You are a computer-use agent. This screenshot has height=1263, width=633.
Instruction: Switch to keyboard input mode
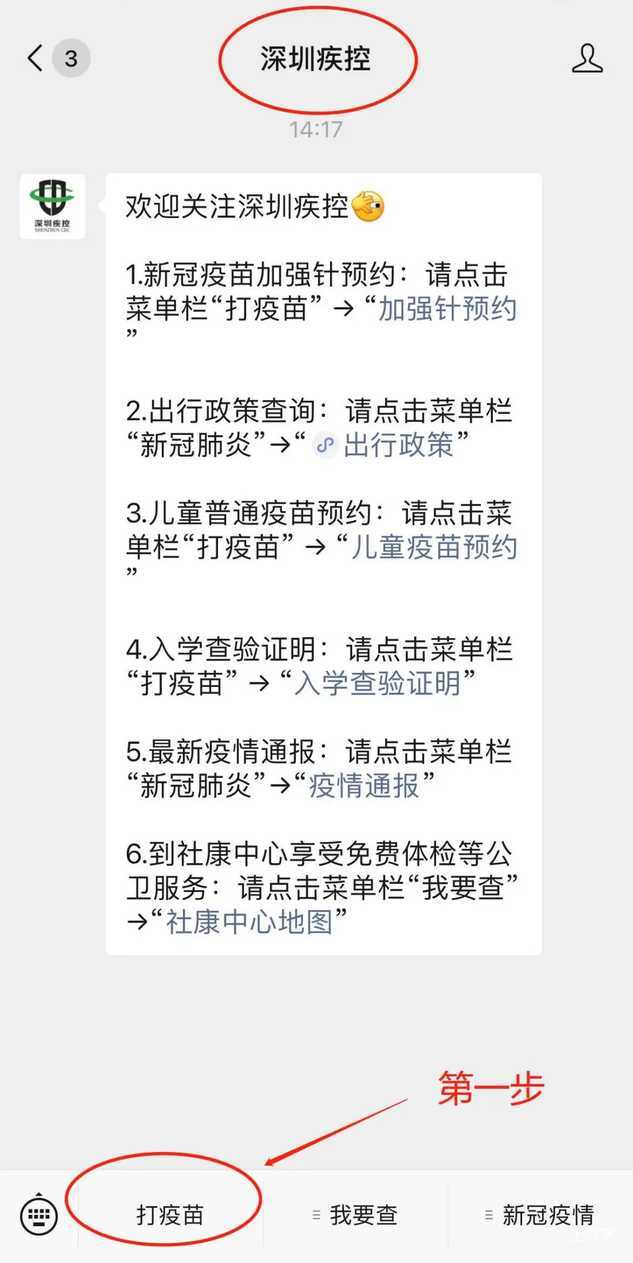pyautogui.click(x=39, y=1215)
